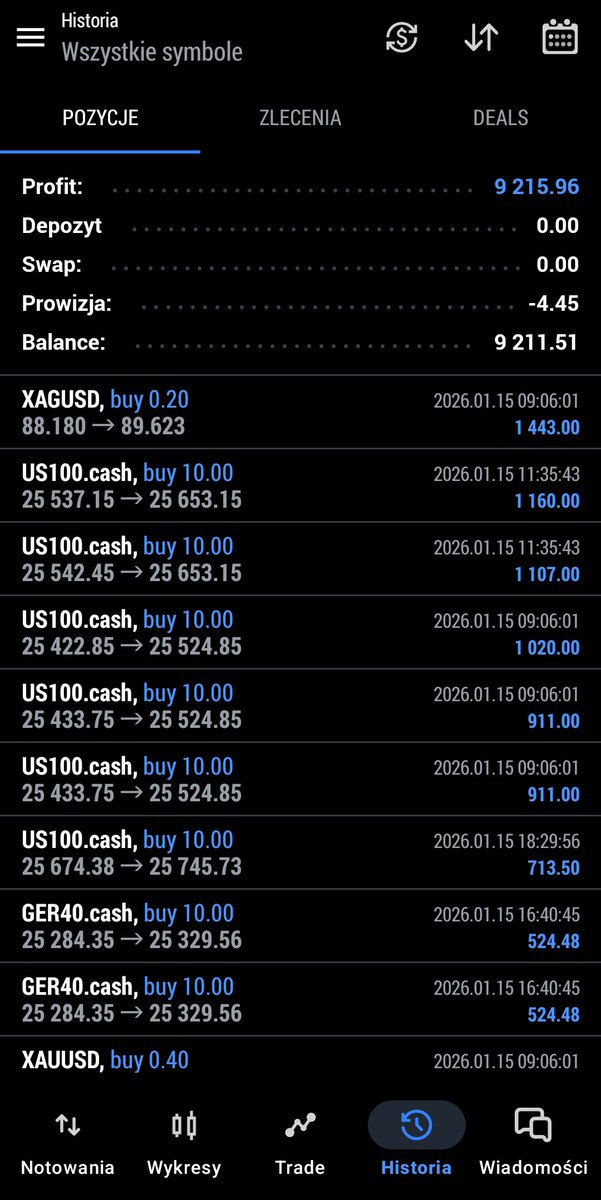This screenshot has height=1200, width=601.
Task: Open the XAUUSD buy 0.40 position
Action: point(300,1060)
